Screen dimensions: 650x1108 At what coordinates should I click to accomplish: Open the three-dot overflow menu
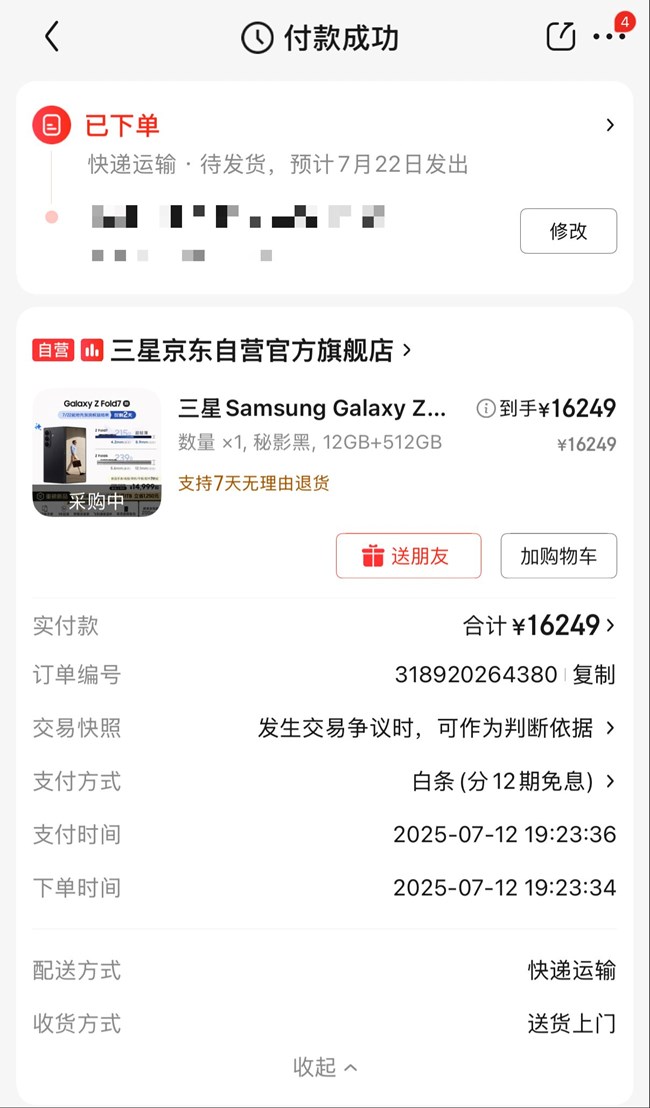[x=608, y=37]
